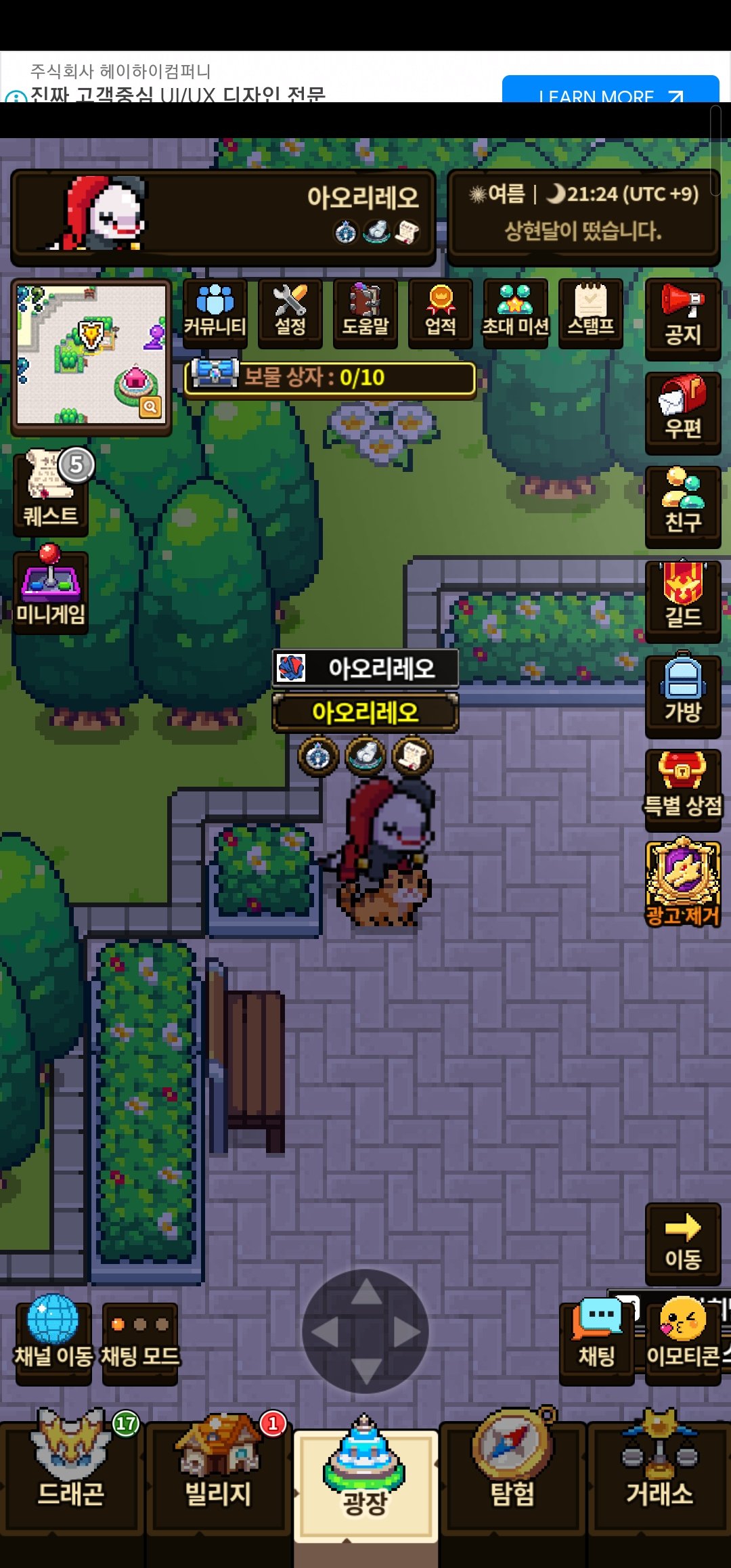
Task: Tap LEARN MORE on the ad banner
Action: point(610,92)
